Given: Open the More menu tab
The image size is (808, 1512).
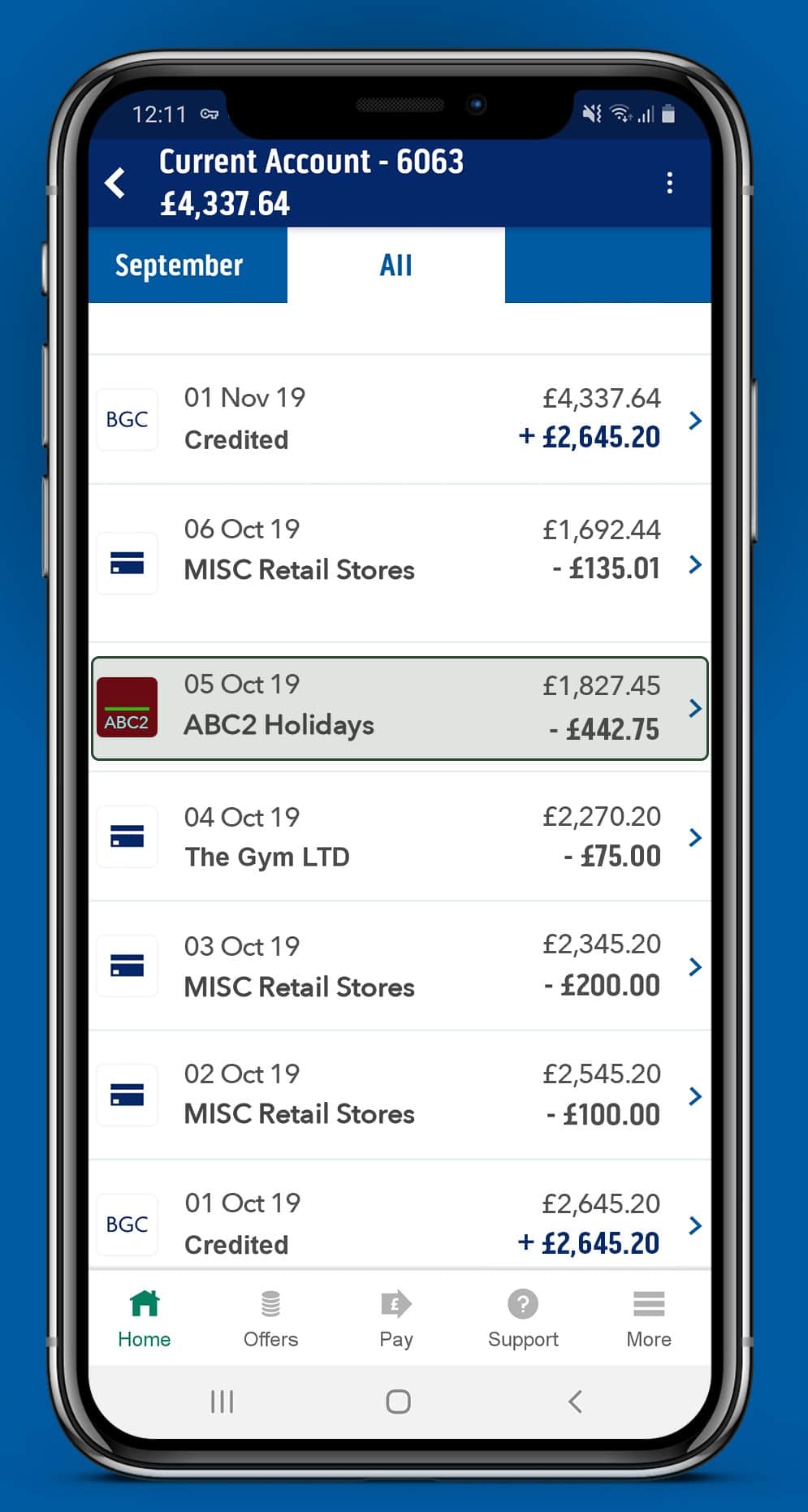Looking at the screenshot, I should pos(649,1319).
